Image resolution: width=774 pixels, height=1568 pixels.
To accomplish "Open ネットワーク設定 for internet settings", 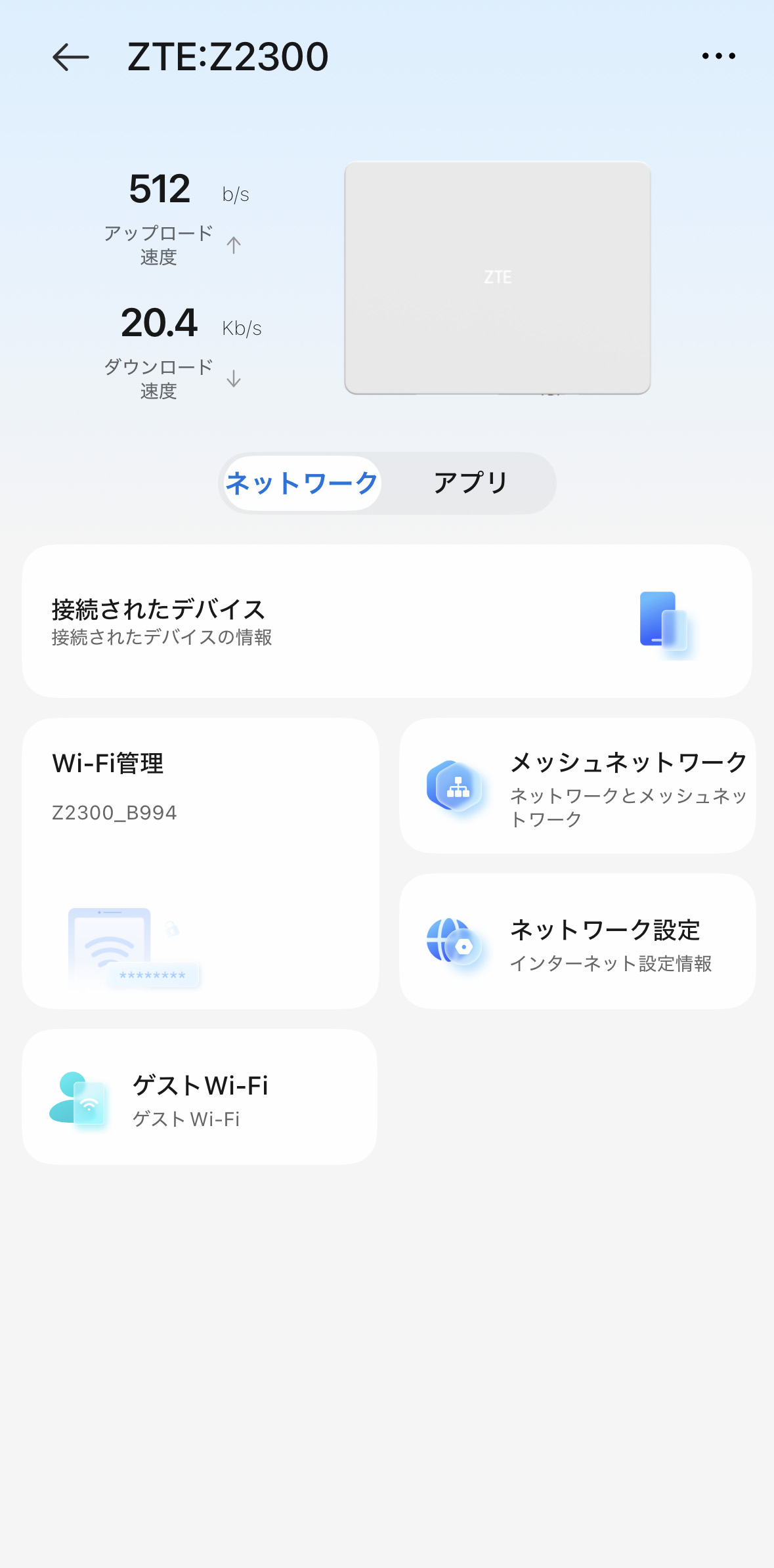I will [x=576, y=939].
